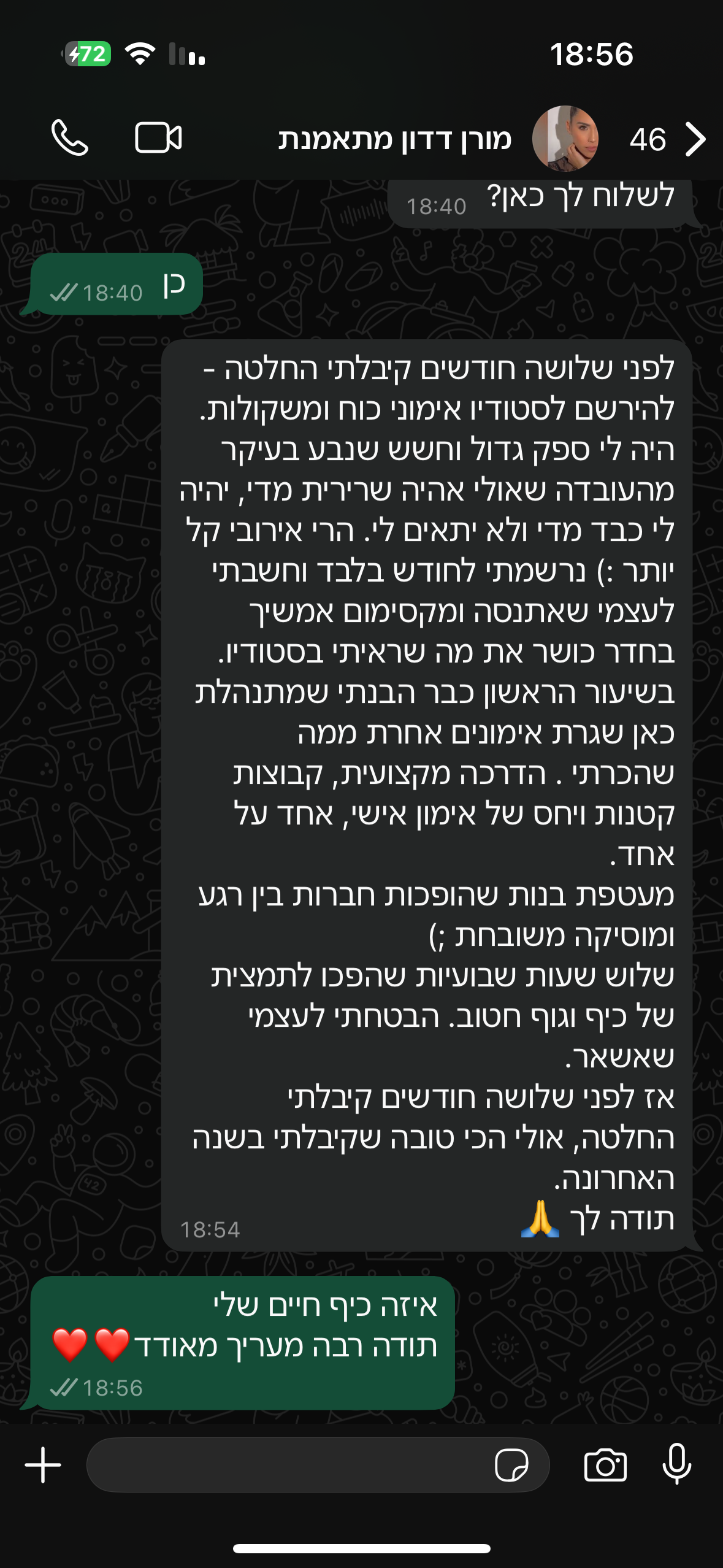Viewport: 723px width, 1568px height.
Task: Start a voice call with מורן דדון
Action: (70, 137)
